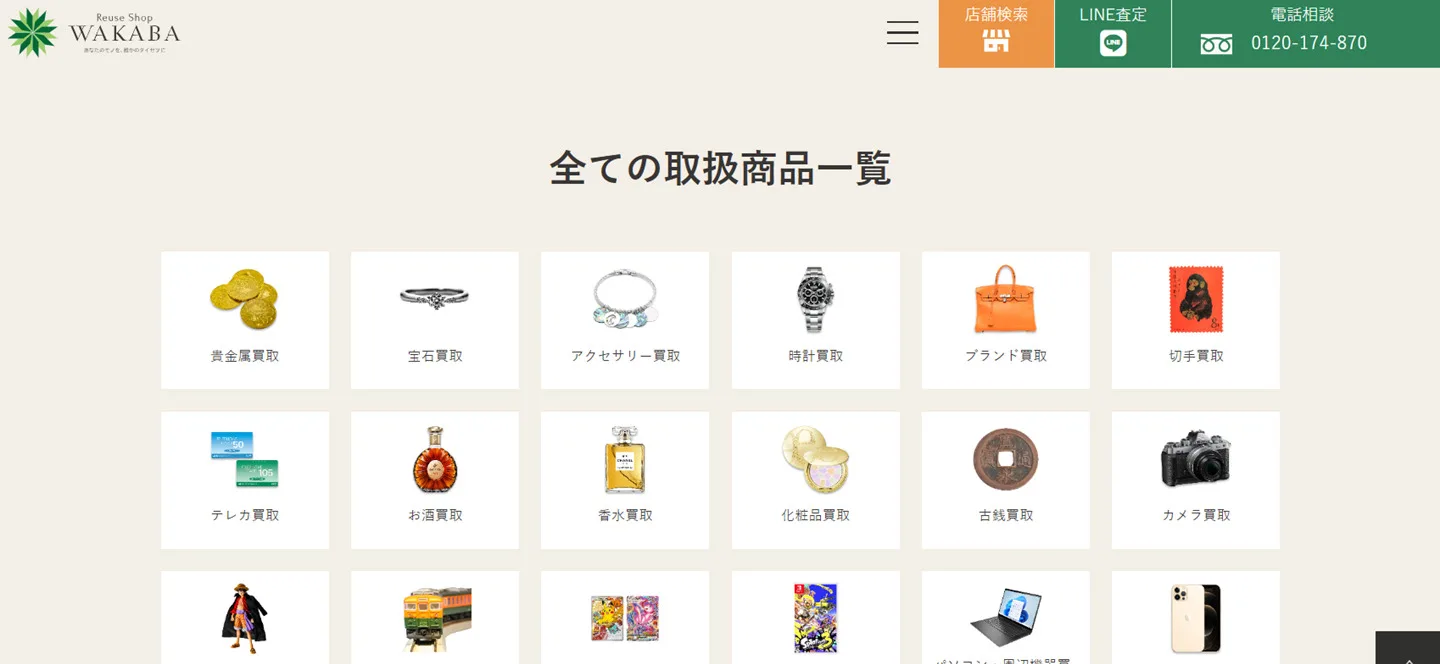
Task: View the カメラ買取 category
Action: pyautogui.click(x=1196, y=480)
